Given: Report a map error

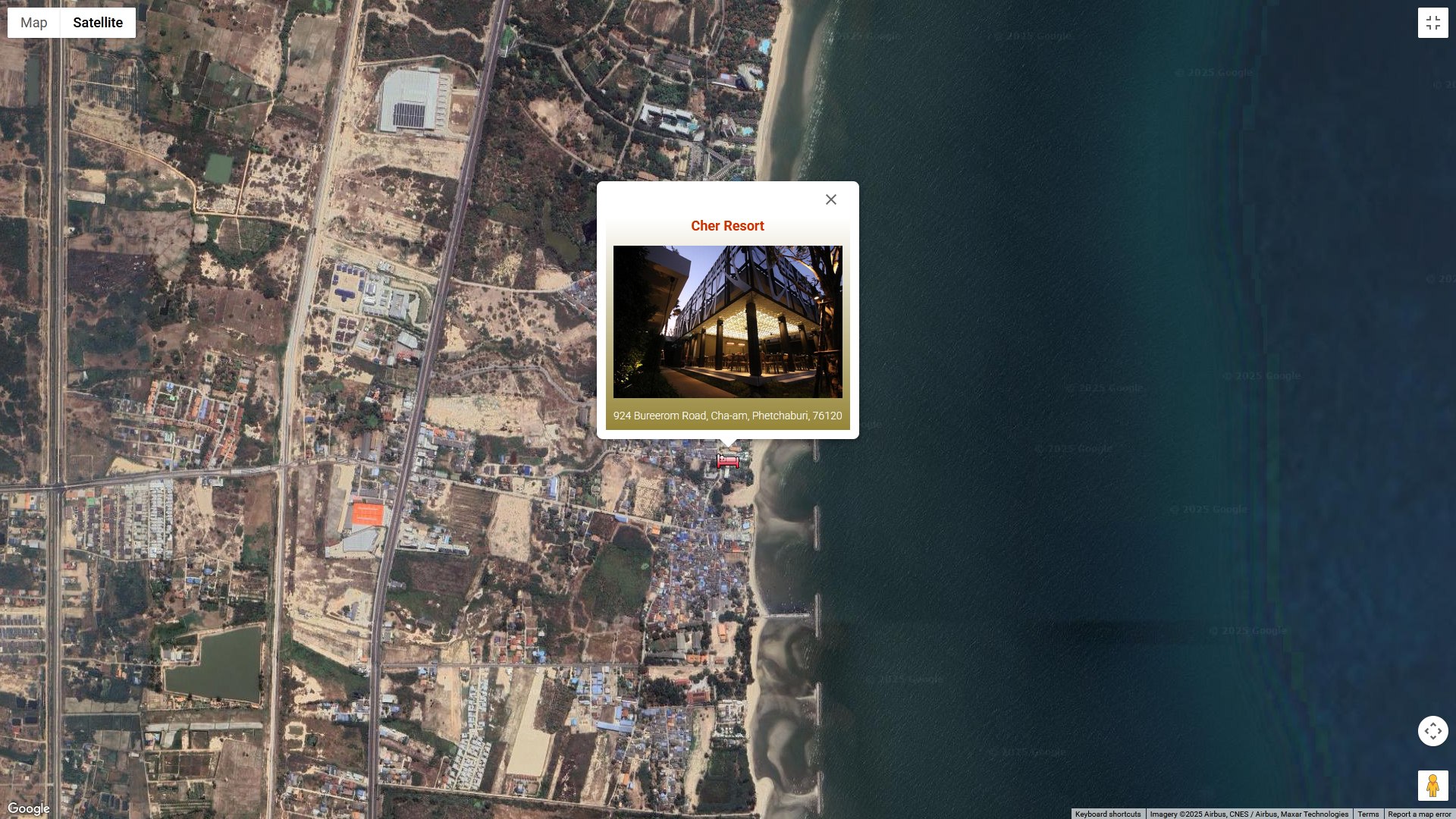Looking at the screenshot, I should pos(1419,814).
